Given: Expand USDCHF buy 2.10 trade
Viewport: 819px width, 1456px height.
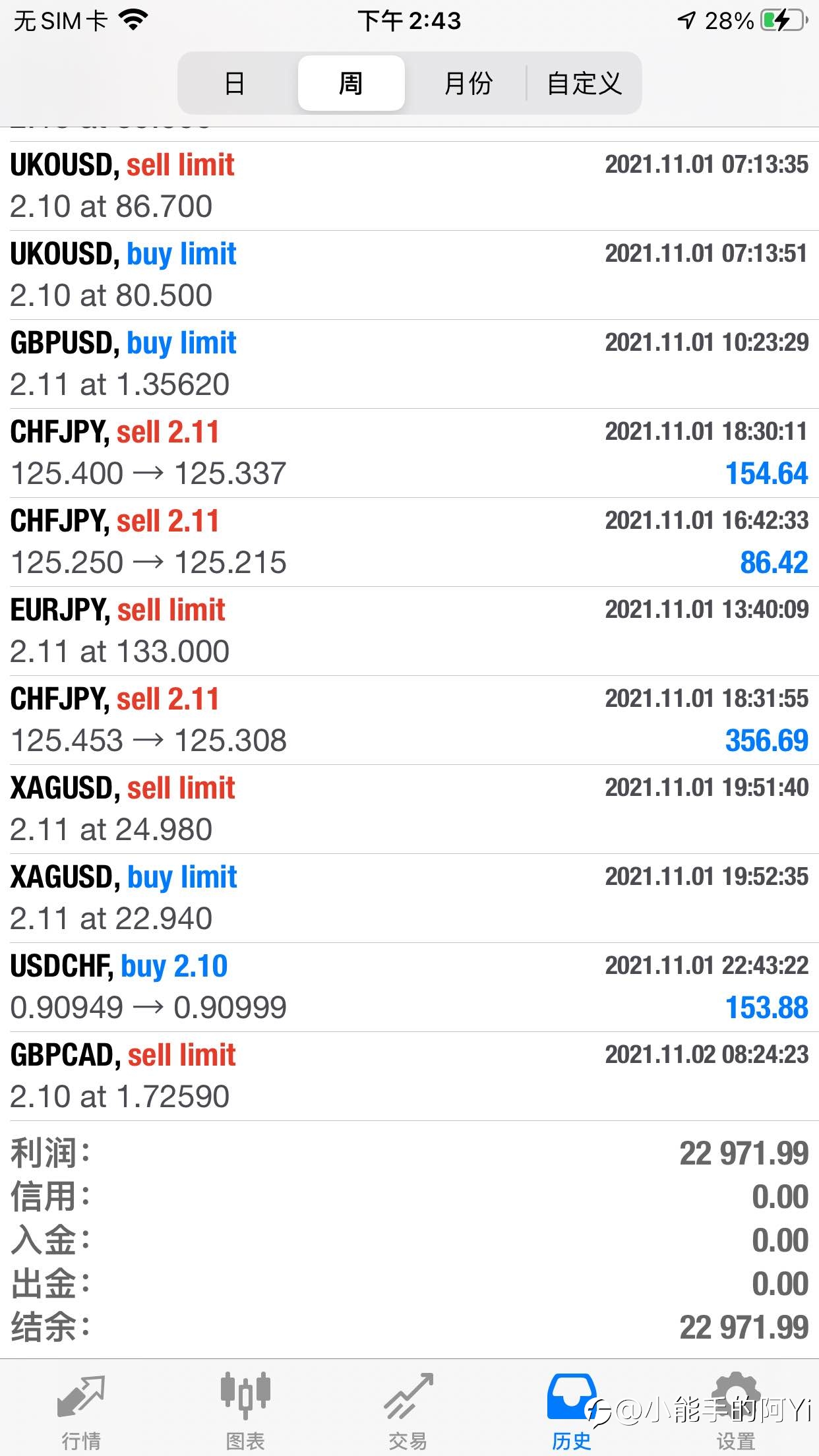Looking at the screenshot, I should 409,987.
